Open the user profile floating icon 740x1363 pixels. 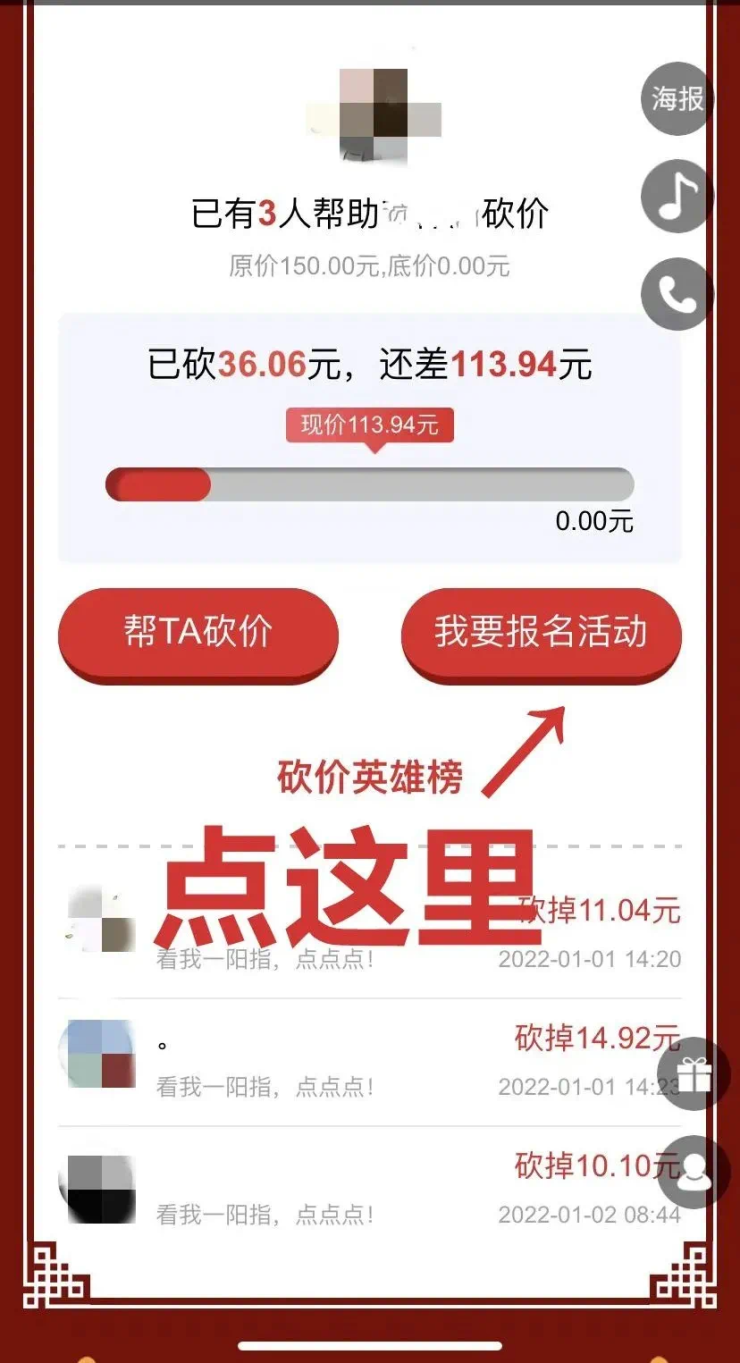(x=694, y=1172)
